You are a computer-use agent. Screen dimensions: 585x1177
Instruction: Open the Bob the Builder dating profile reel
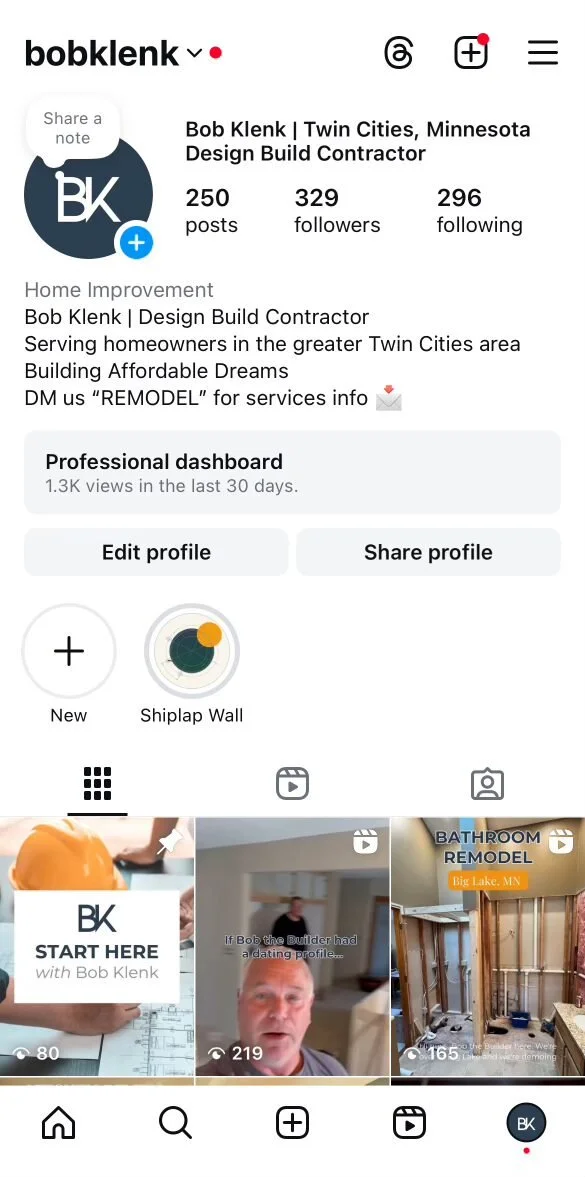[x=292, y=947]
